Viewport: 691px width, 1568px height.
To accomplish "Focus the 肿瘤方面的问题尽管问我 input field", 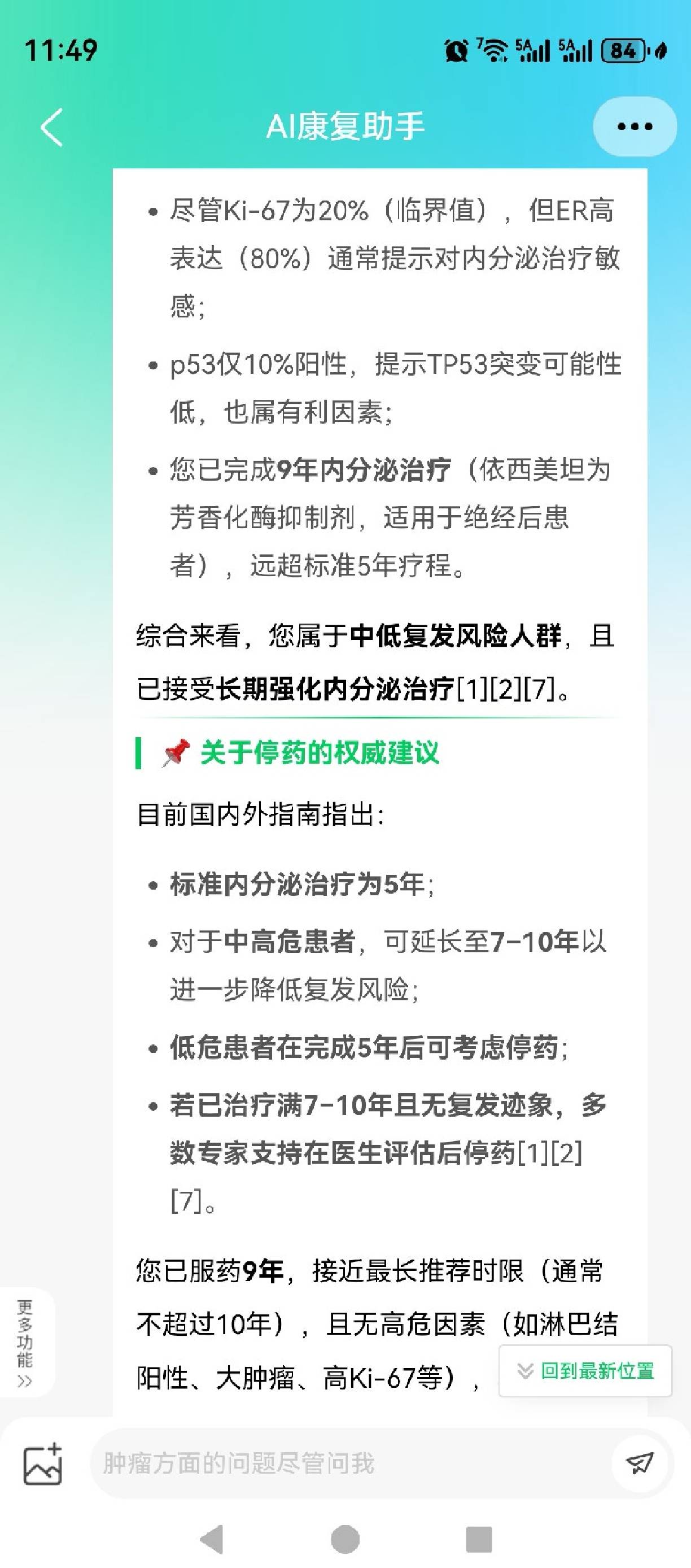I will point(350,1464).
